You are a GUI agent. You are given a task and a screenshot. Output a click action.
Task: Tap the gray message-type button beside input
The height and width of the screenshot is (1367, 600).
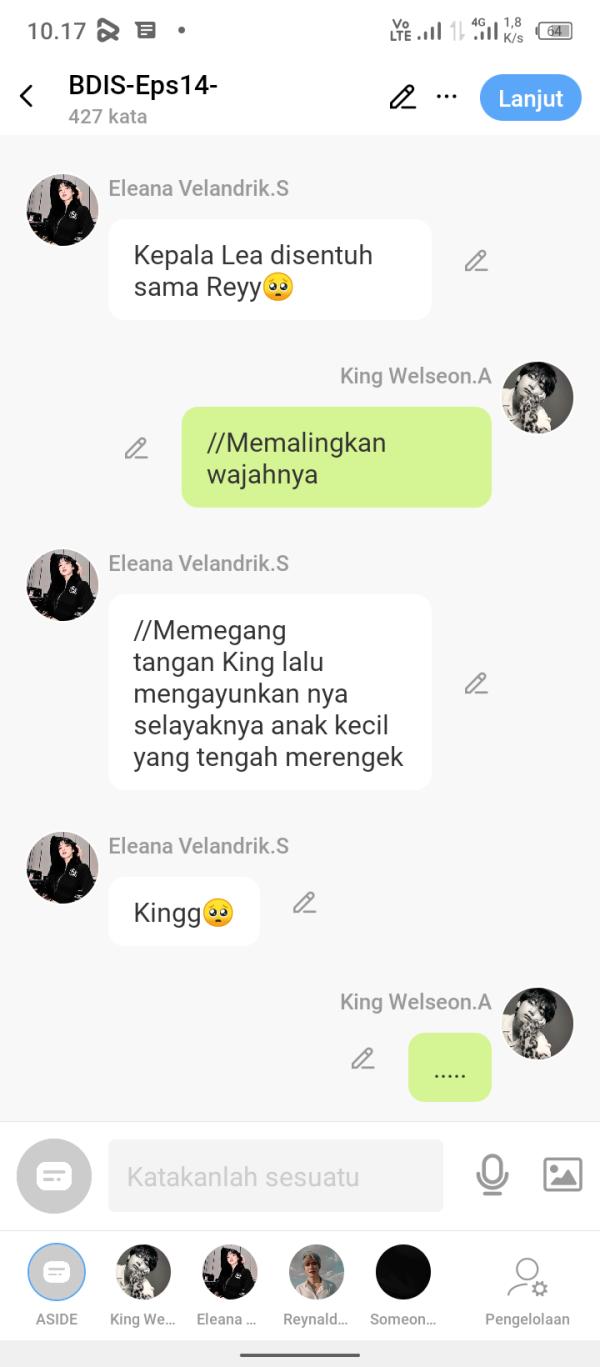pos(54,1176)
